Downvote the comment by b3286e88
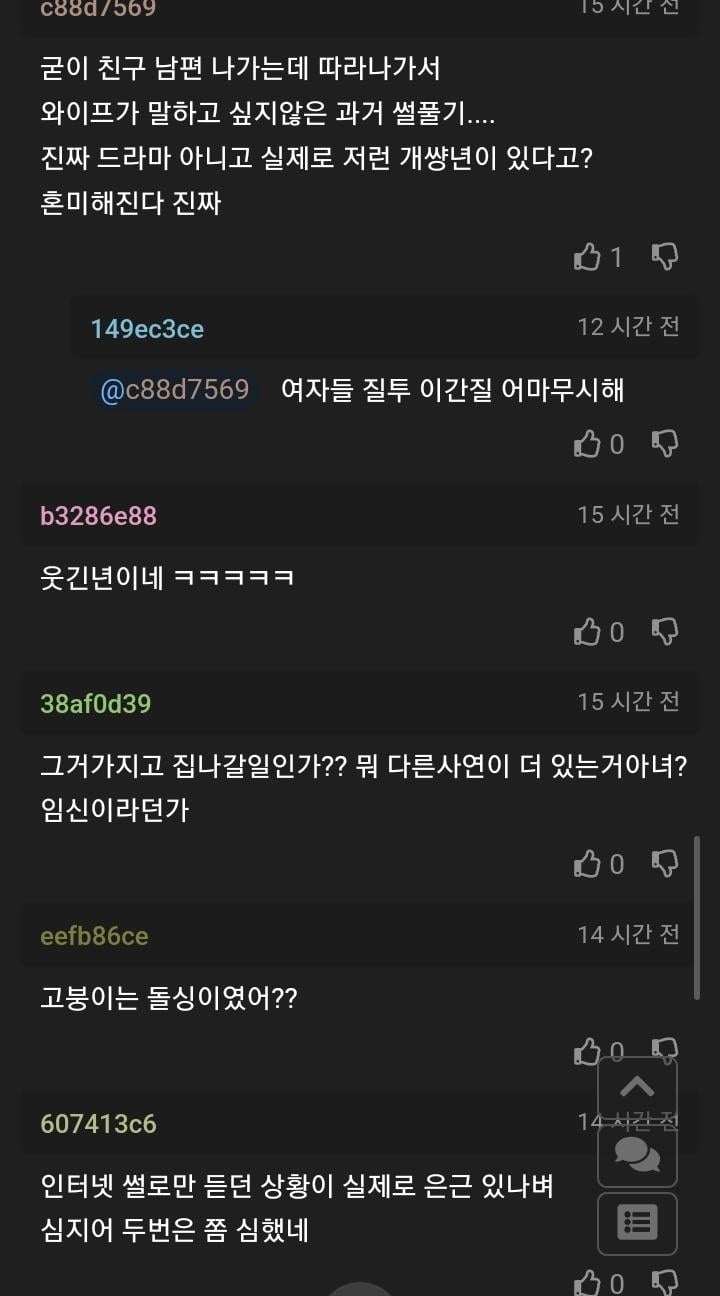 (x=665, y=631)
